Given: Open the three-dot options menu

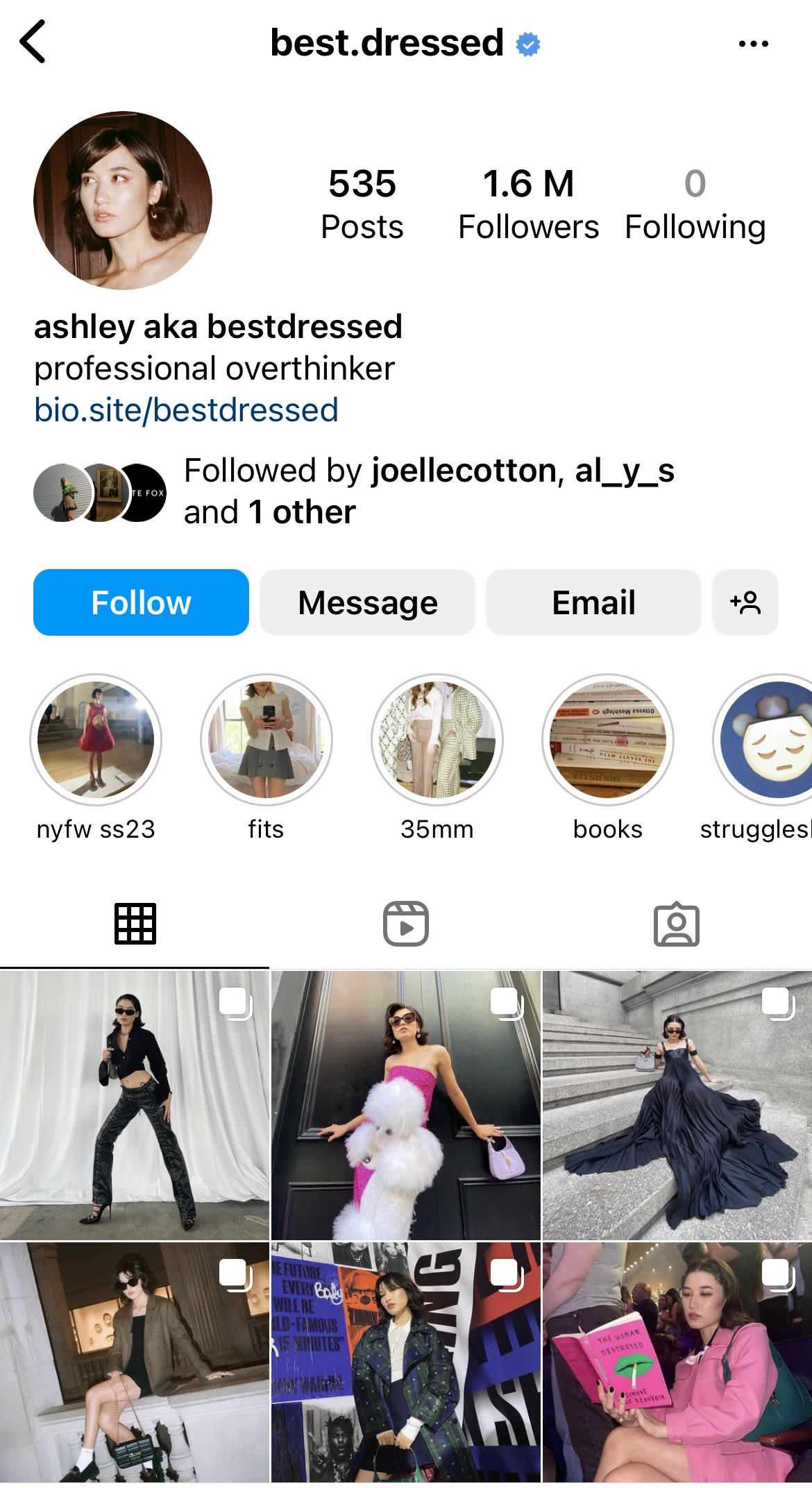Looking at the screenshot, I should [x=753, y=44].
